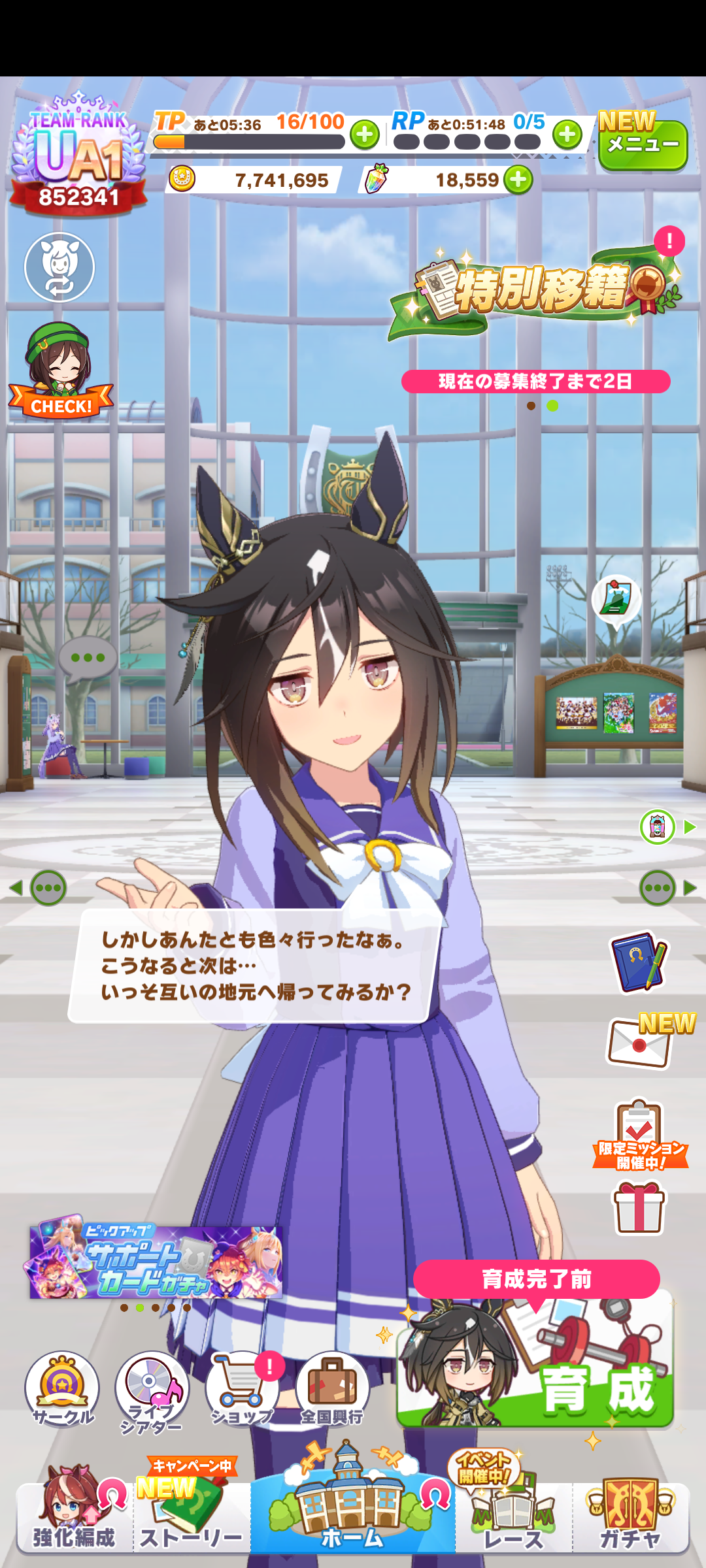
Task: Open サークル
Action: [x=62, y=1388]
